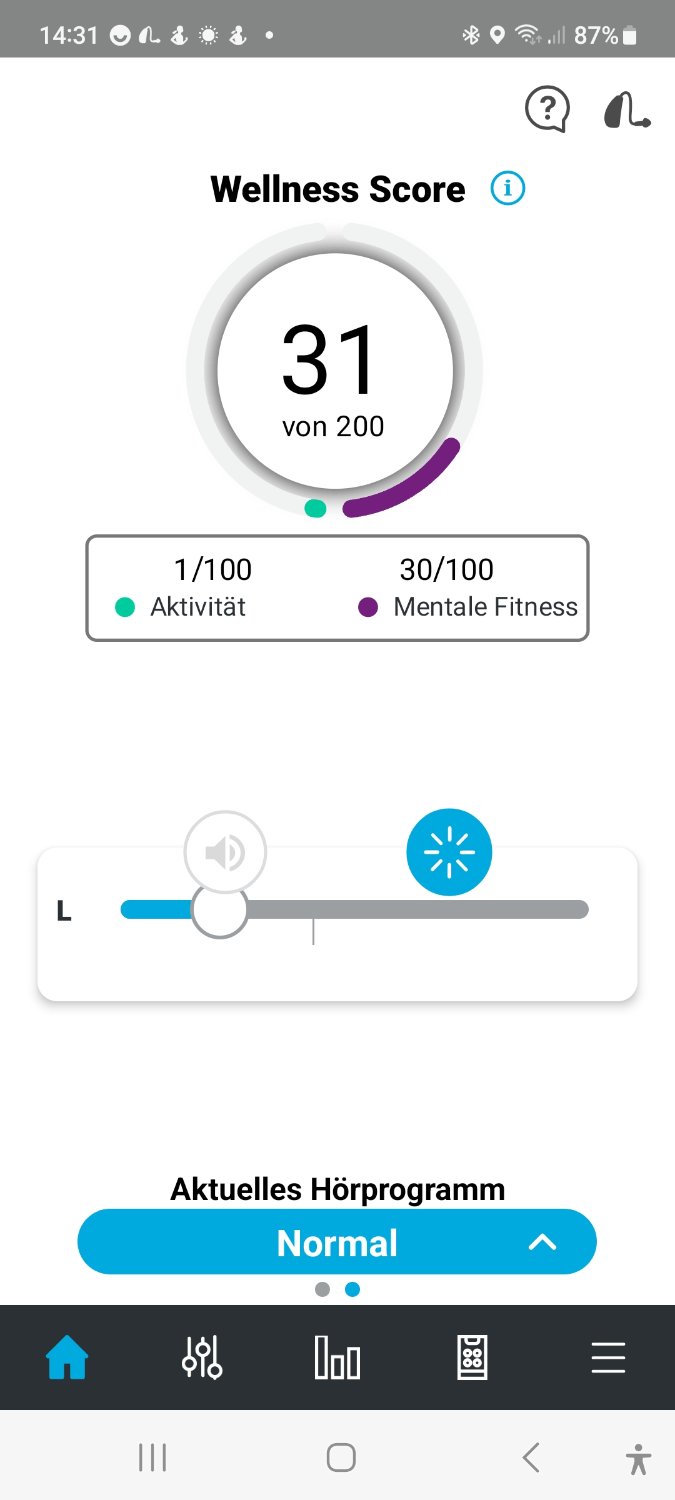Open the remote control keypad tab
The width and height of the screenshot is (675, 1500).
point(472,1359)
